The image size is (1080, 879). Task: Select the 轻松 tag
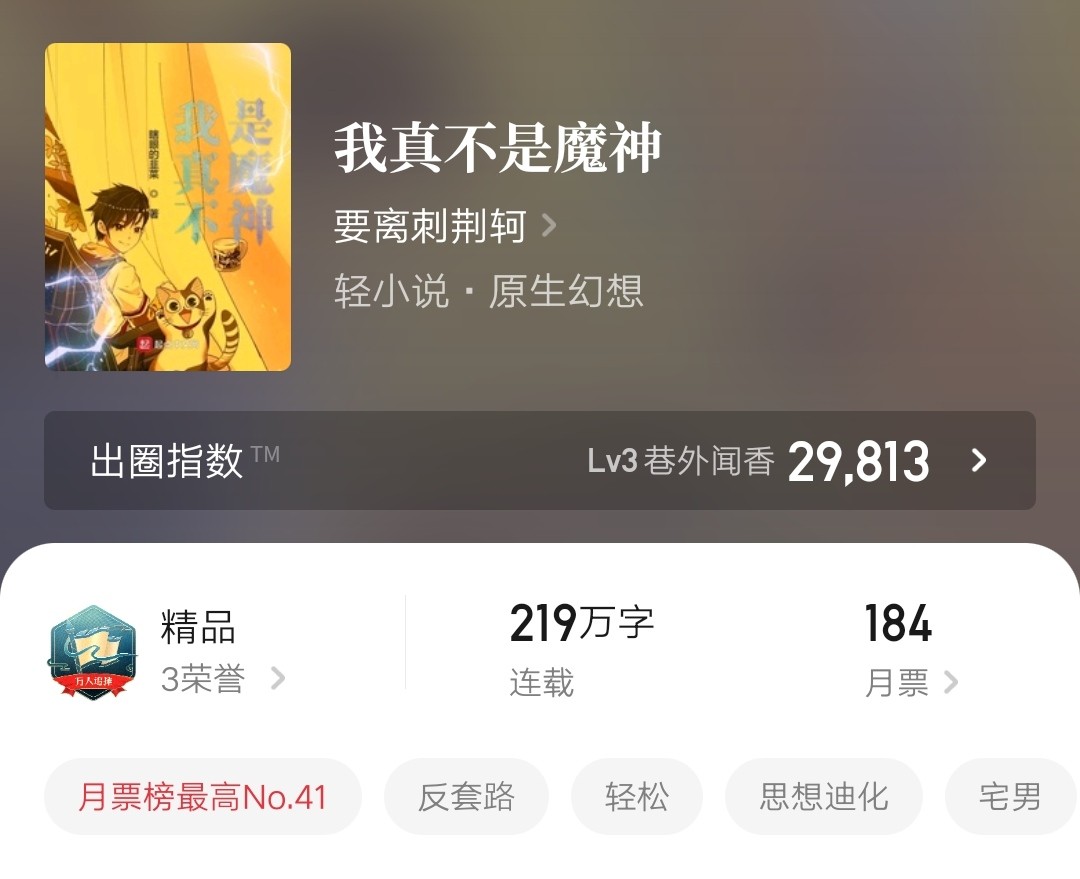(x=636, y=797)
